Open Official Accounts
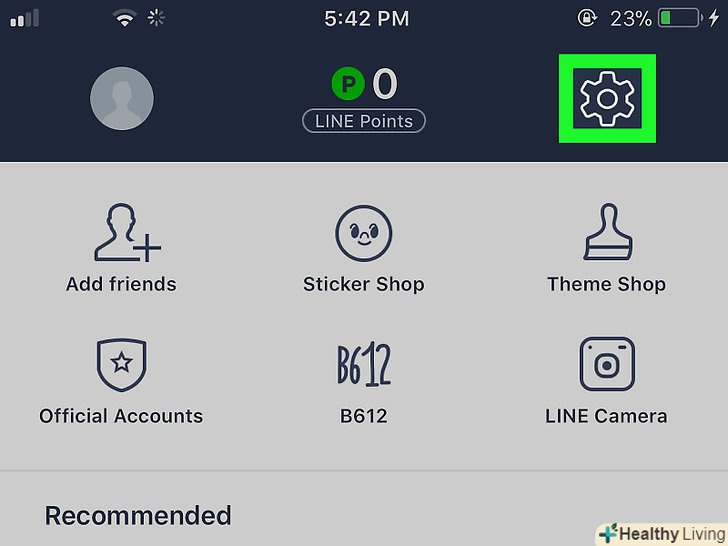Screen dimensions: 728x546 coord(121,379)
